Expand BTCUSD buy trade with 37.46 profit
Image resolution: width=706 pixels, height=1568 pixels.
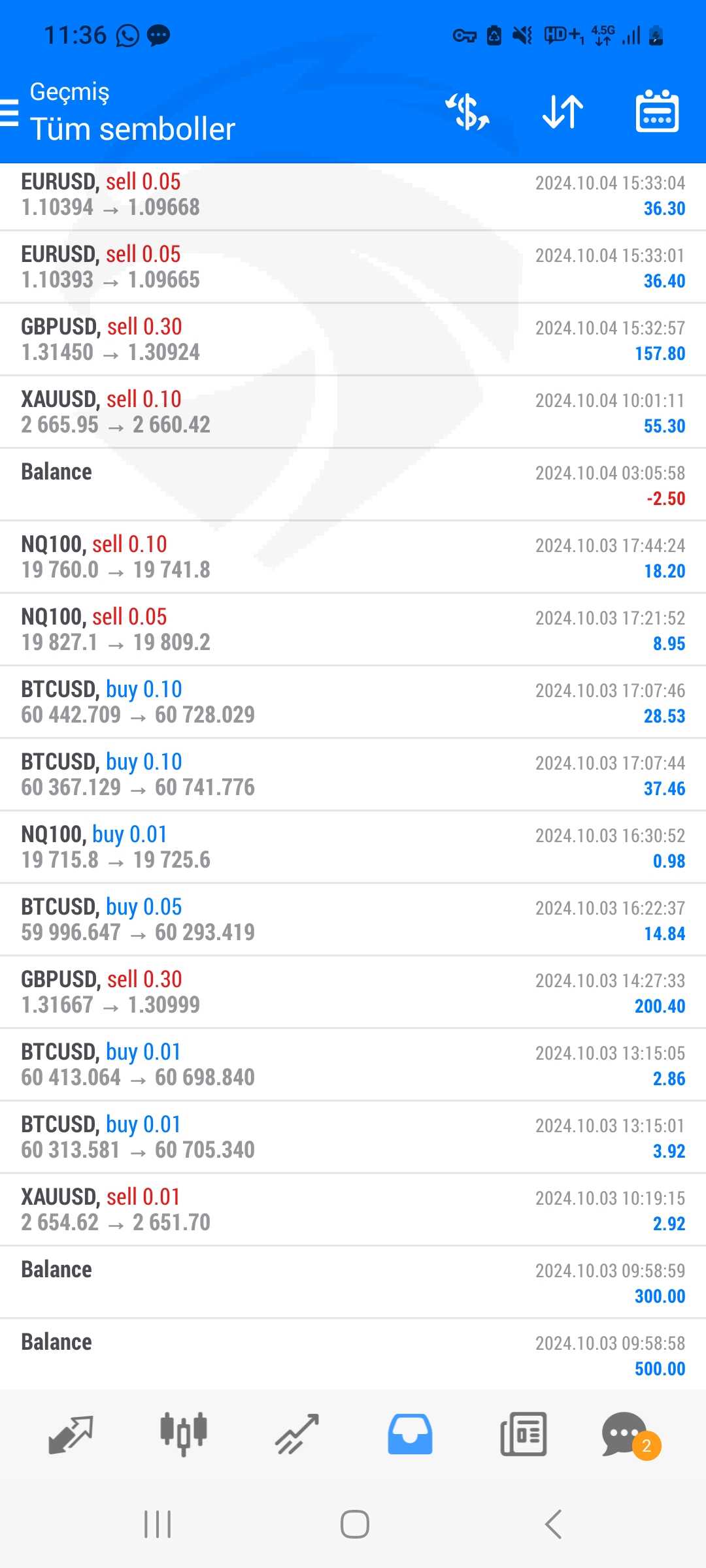pyautogui.click(x=353, y=775)
